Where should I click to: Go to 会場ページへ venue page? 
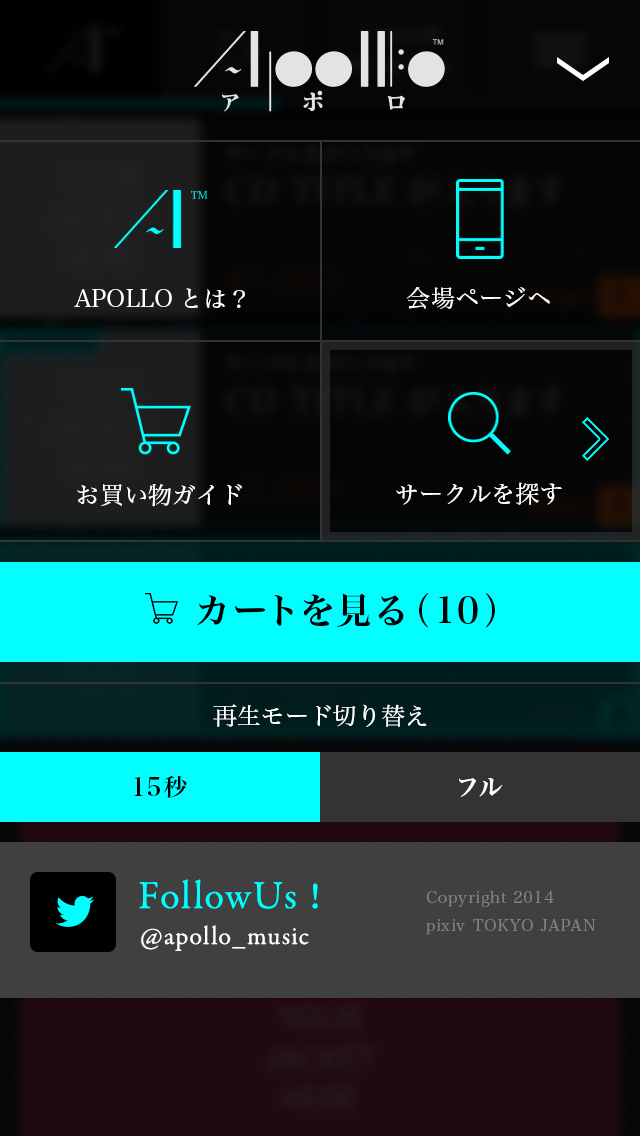click(480, 242)
